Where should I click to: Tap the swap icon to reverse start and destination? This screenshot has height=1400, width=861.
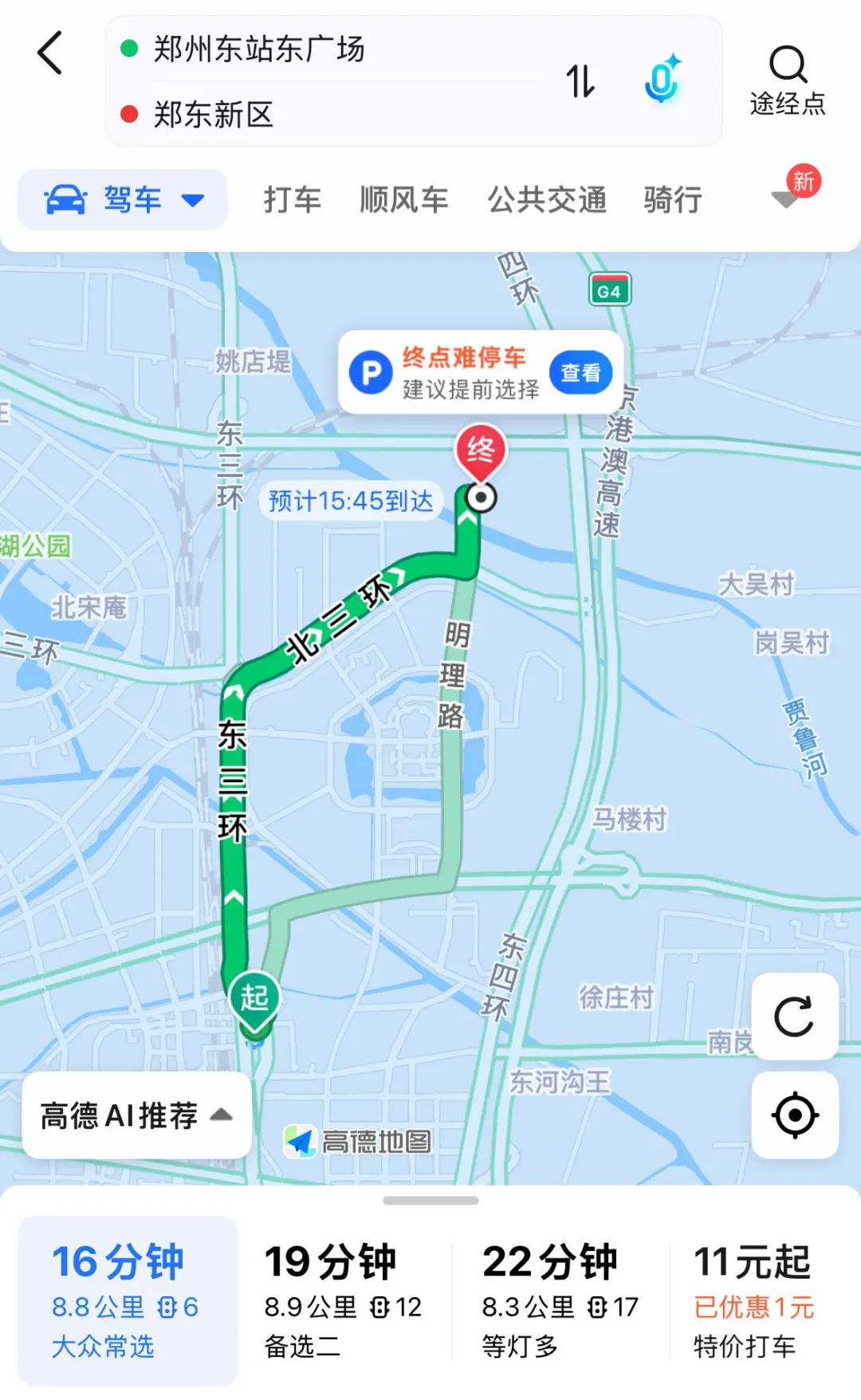coord(581,82)
